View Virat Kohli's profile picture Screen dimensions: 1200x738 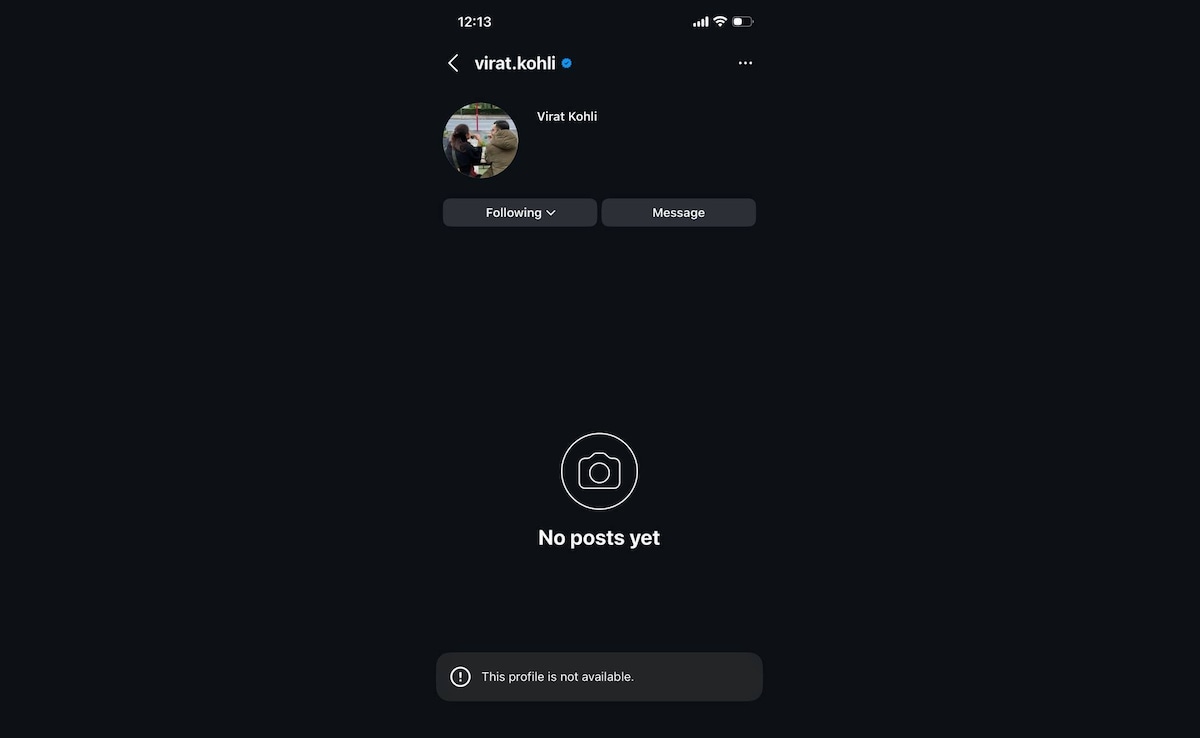tap(480, 141)
